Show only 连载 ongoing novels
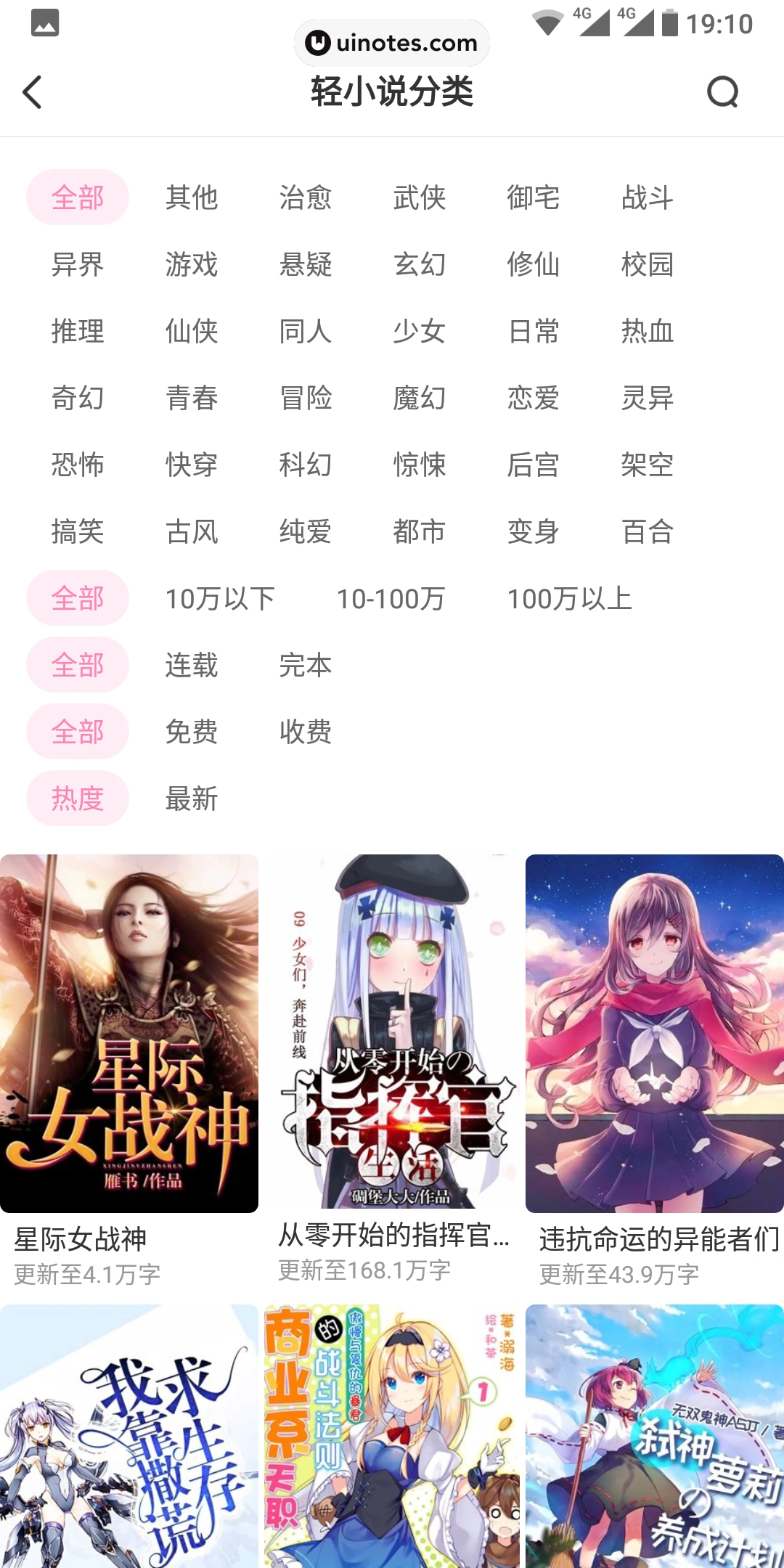 pos(192,666)
